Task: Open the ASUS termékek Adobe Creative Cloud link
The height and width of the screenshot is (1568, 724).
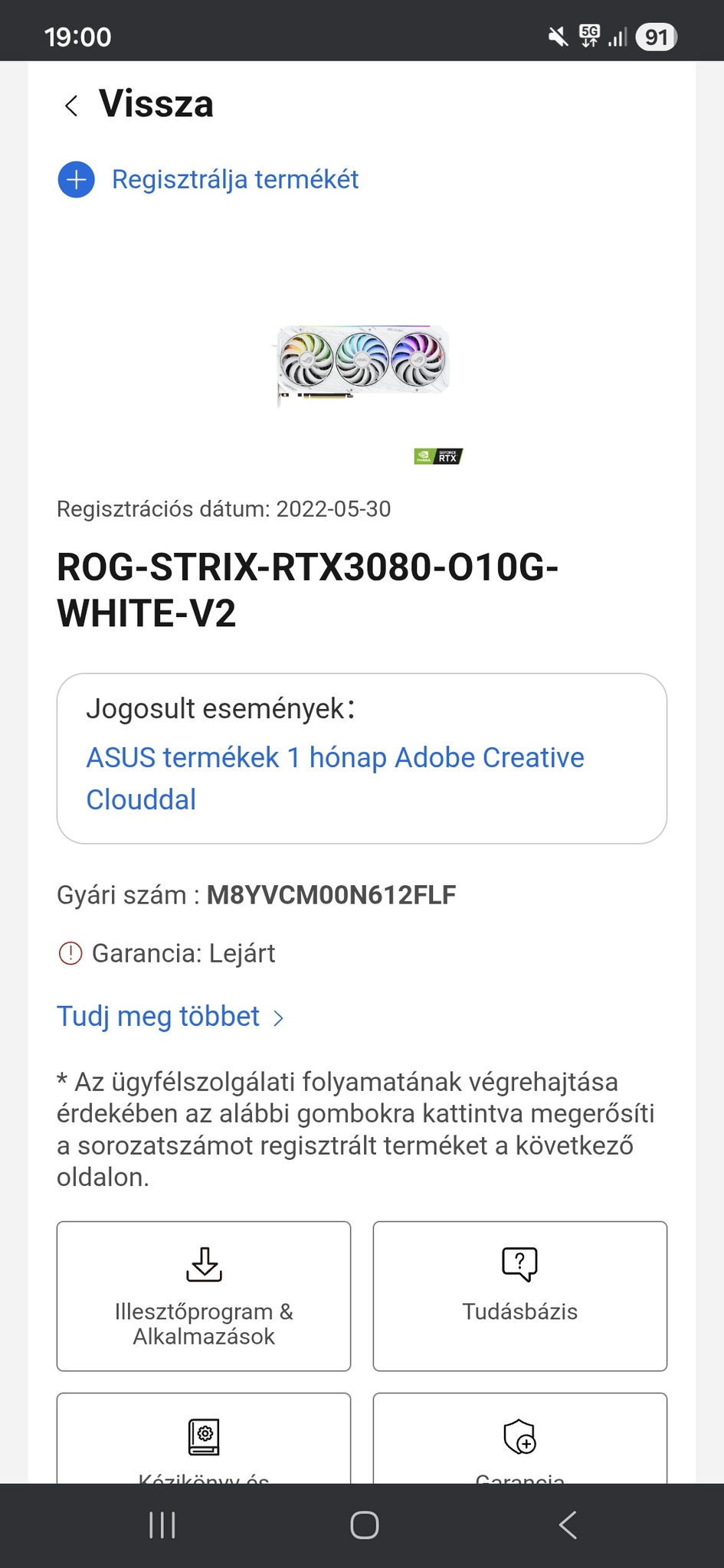Action: [335, 778]
